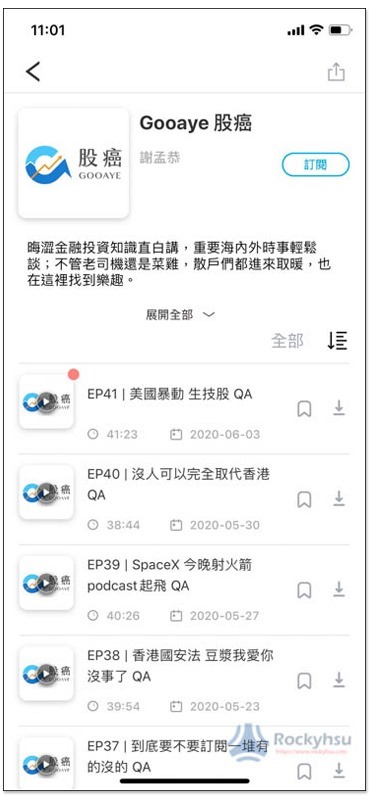Download episode EP39
Screen dimensions: 369x800
pyautogui.click(x=339, y=589)
